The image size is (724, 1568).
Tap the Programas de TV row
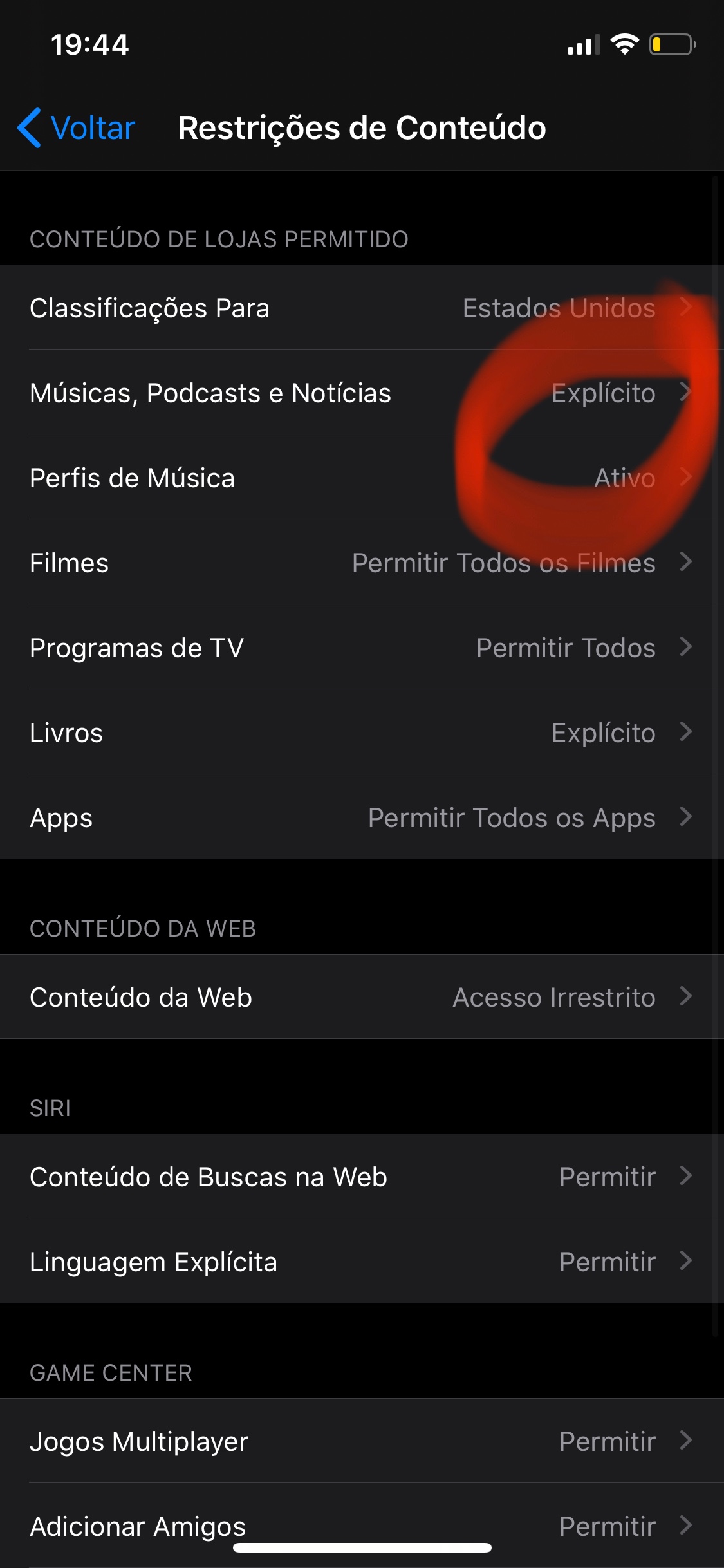(360, 648)
